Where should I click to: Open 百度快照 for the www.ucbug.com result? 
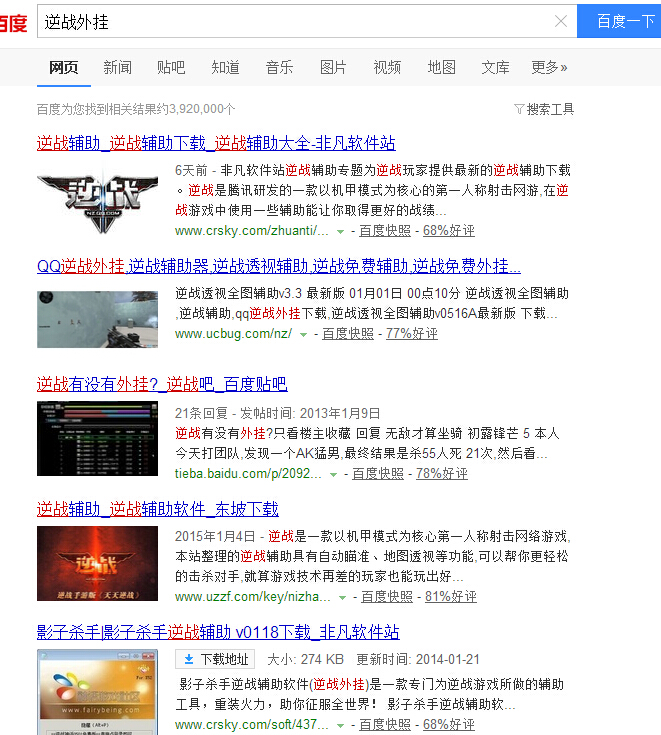348,333
